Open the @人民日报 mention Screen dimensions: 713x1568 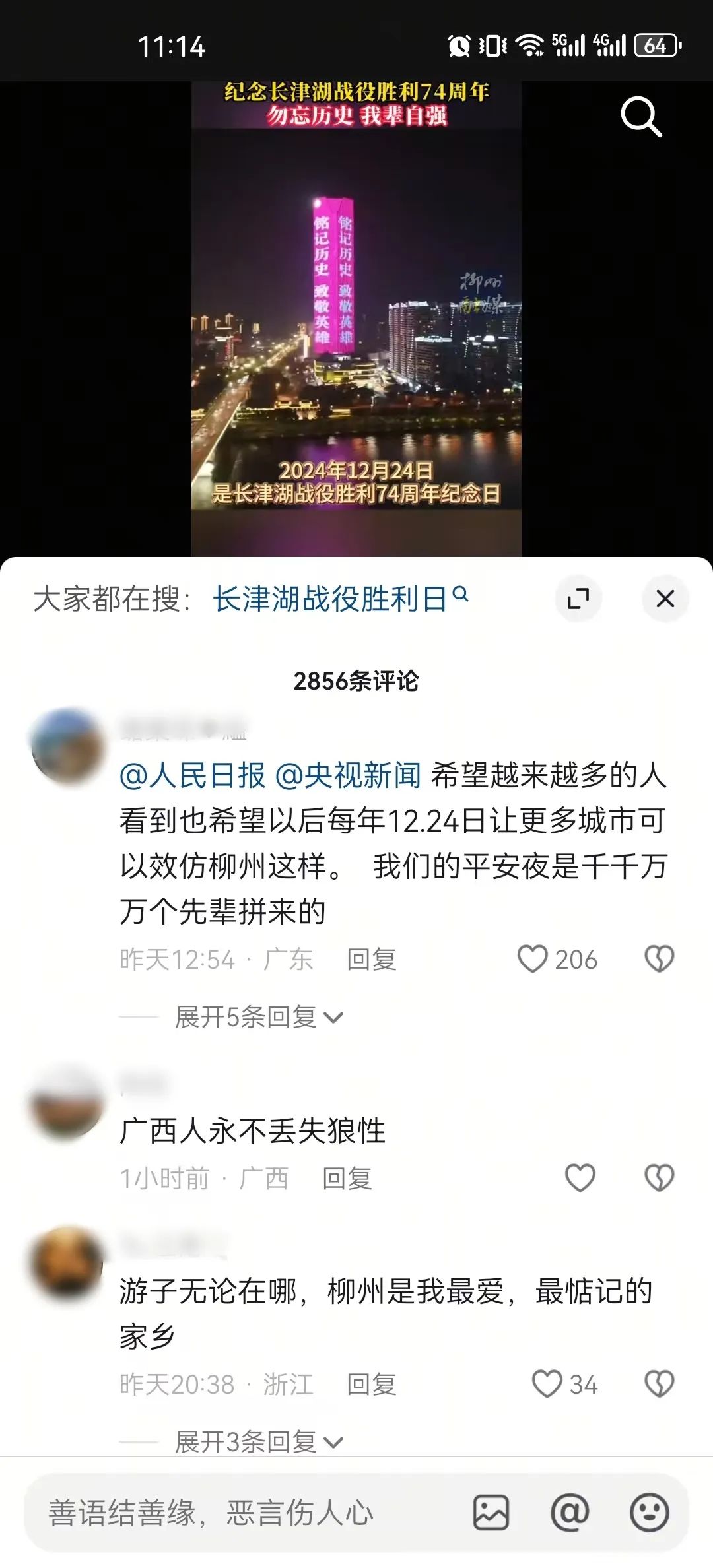pos(192,775)
